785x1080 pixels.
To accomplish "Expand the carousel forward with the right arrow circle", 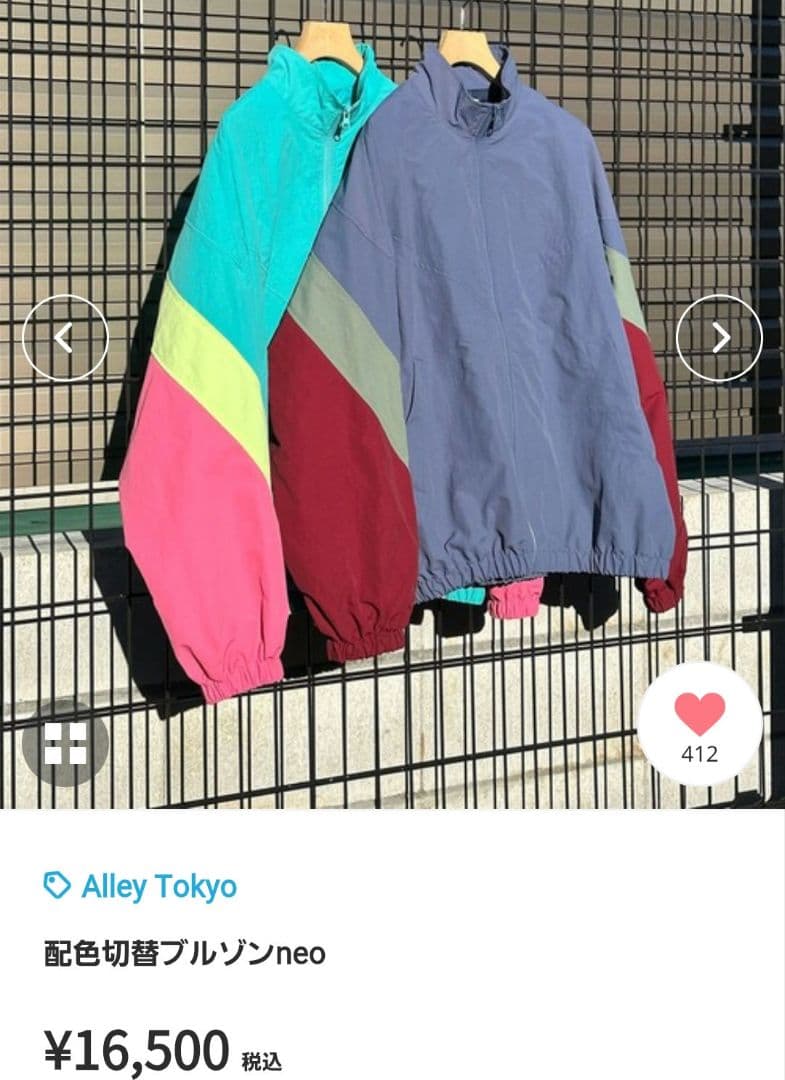I will point(717,337).
